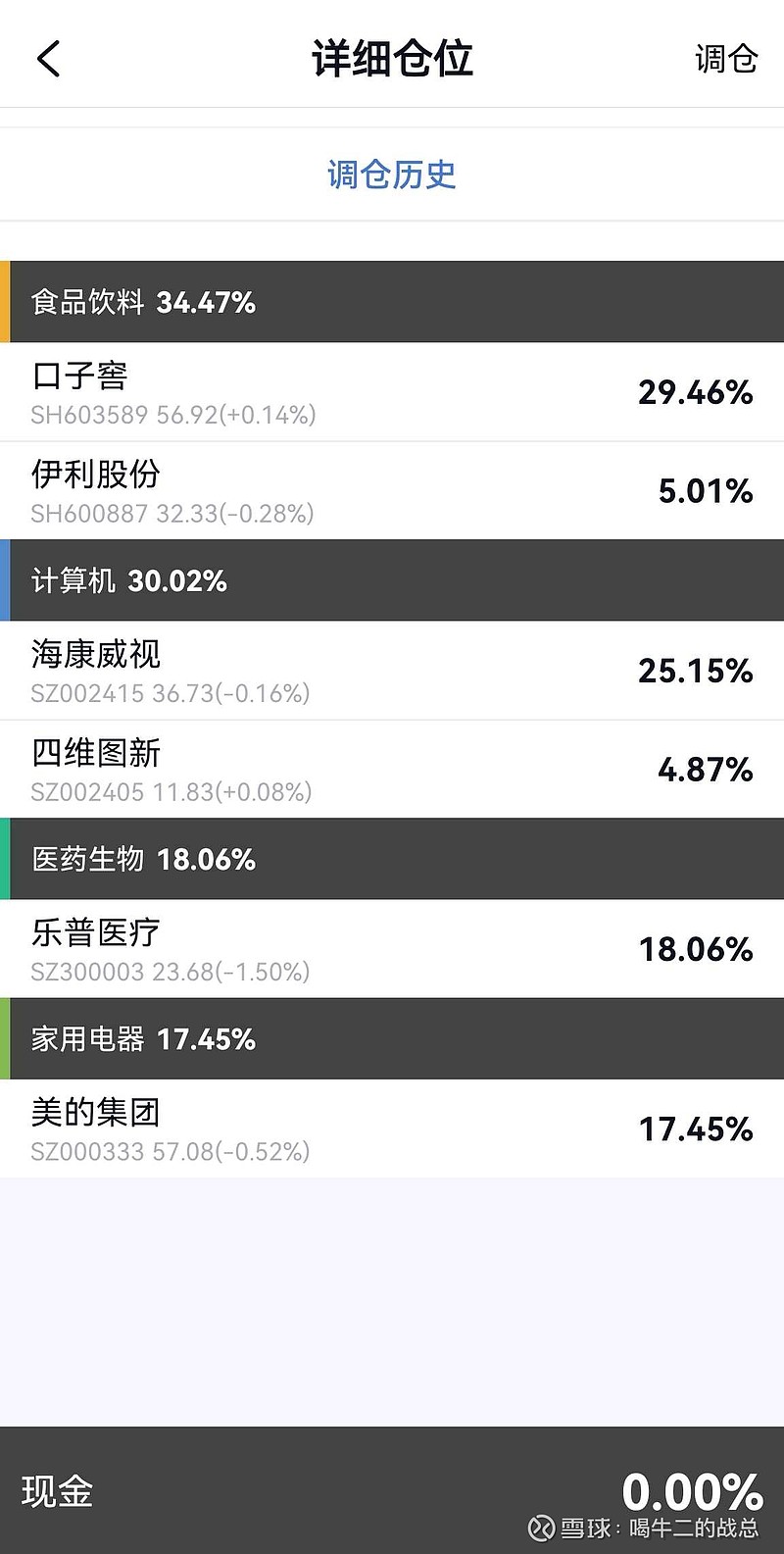This screenshot has width=784, height=1554.
Task: Open the 口子窖 stock row
Action: click(392, 392)
